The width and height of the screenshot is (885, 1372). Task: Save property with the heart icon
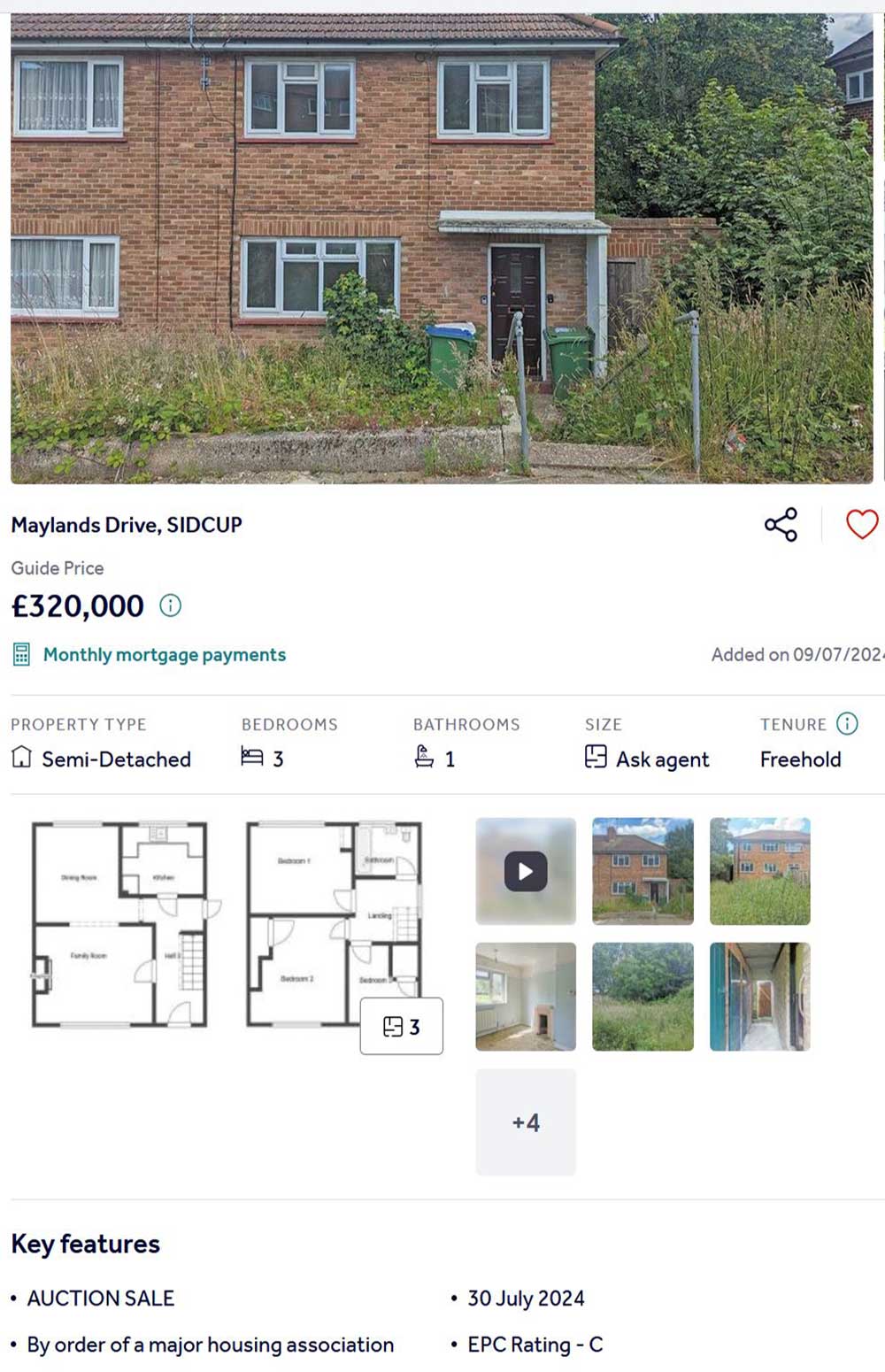pyautogui.click(x=861, y=524)
